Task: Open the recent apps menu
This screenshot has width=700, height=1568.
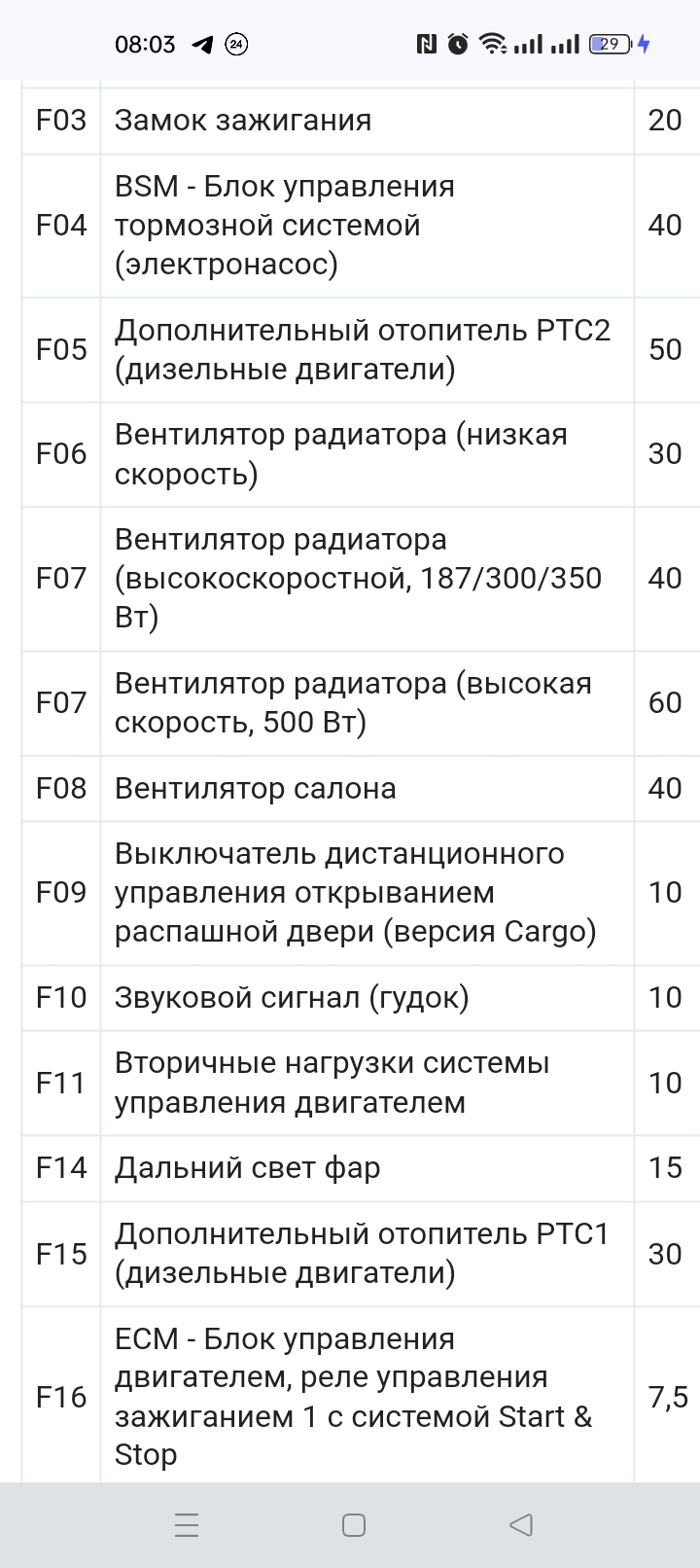Action: [x=187, y=1524]
